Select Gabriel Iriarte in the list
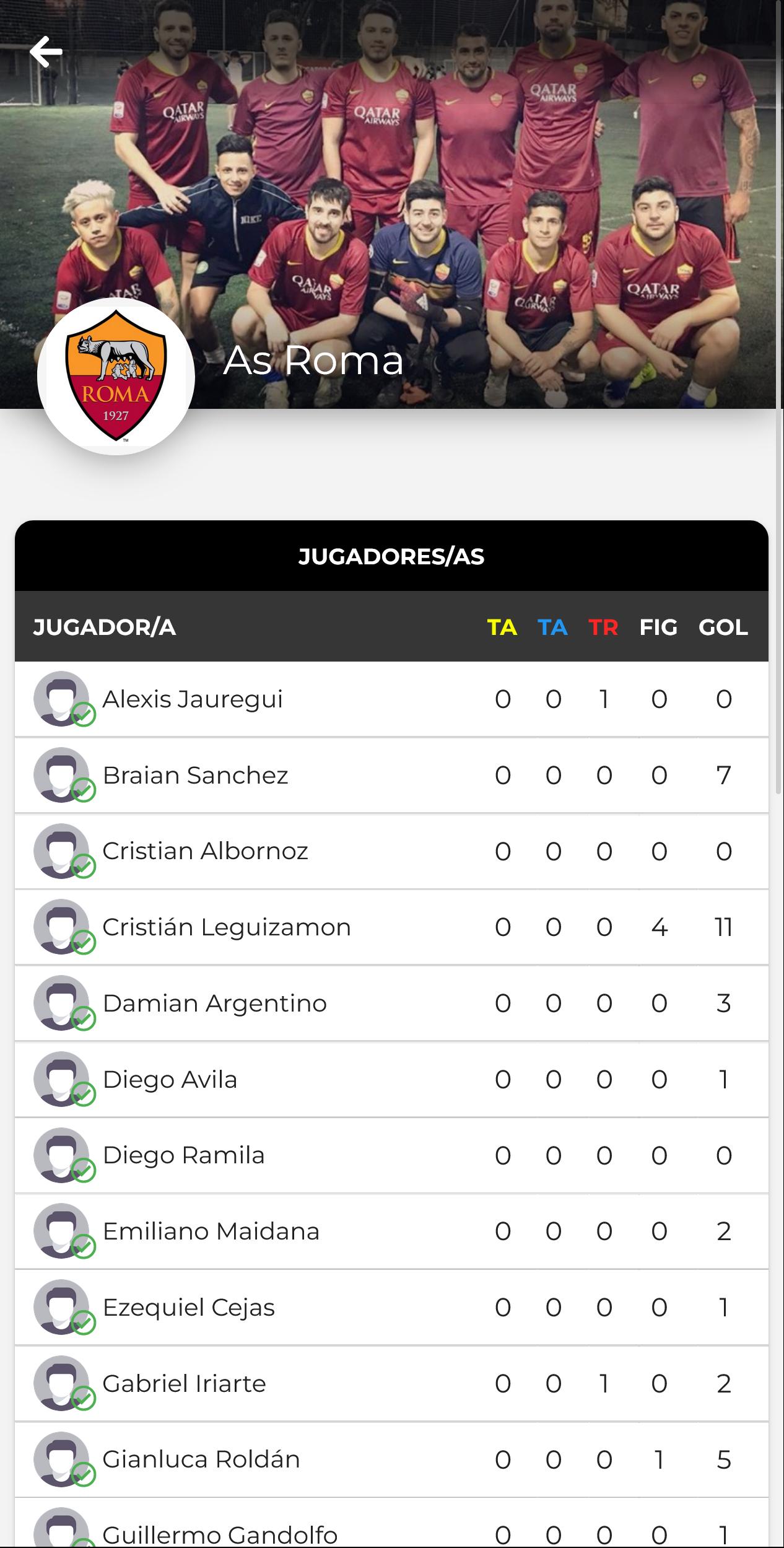Image resolution: width=784 pixels, height=1548 pixels. pyautogui.click(x=184, y=1384)
